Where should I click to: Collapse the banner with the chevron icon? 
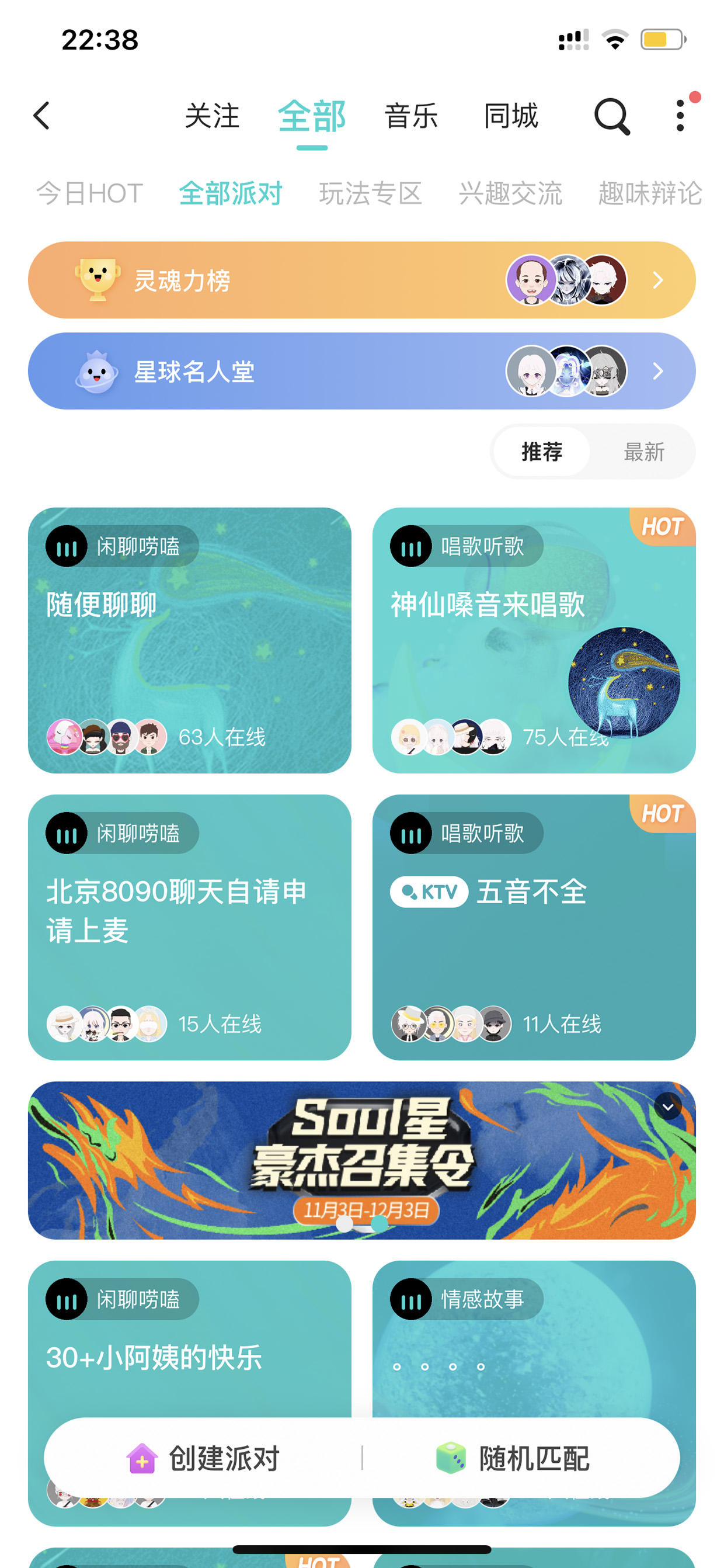(668, 1106)
